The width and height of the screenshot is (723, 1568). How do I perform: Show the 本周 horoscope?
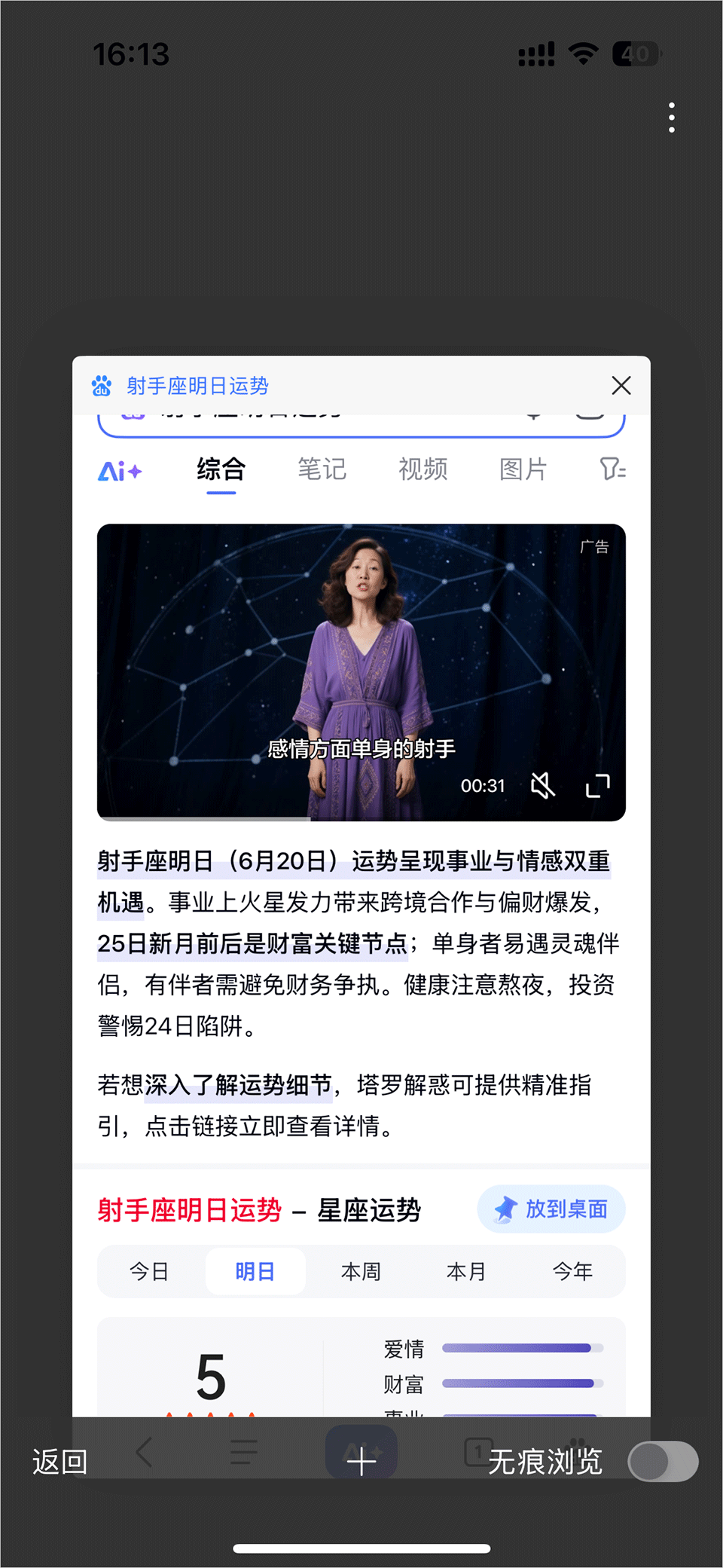(x=361, y=1272)
